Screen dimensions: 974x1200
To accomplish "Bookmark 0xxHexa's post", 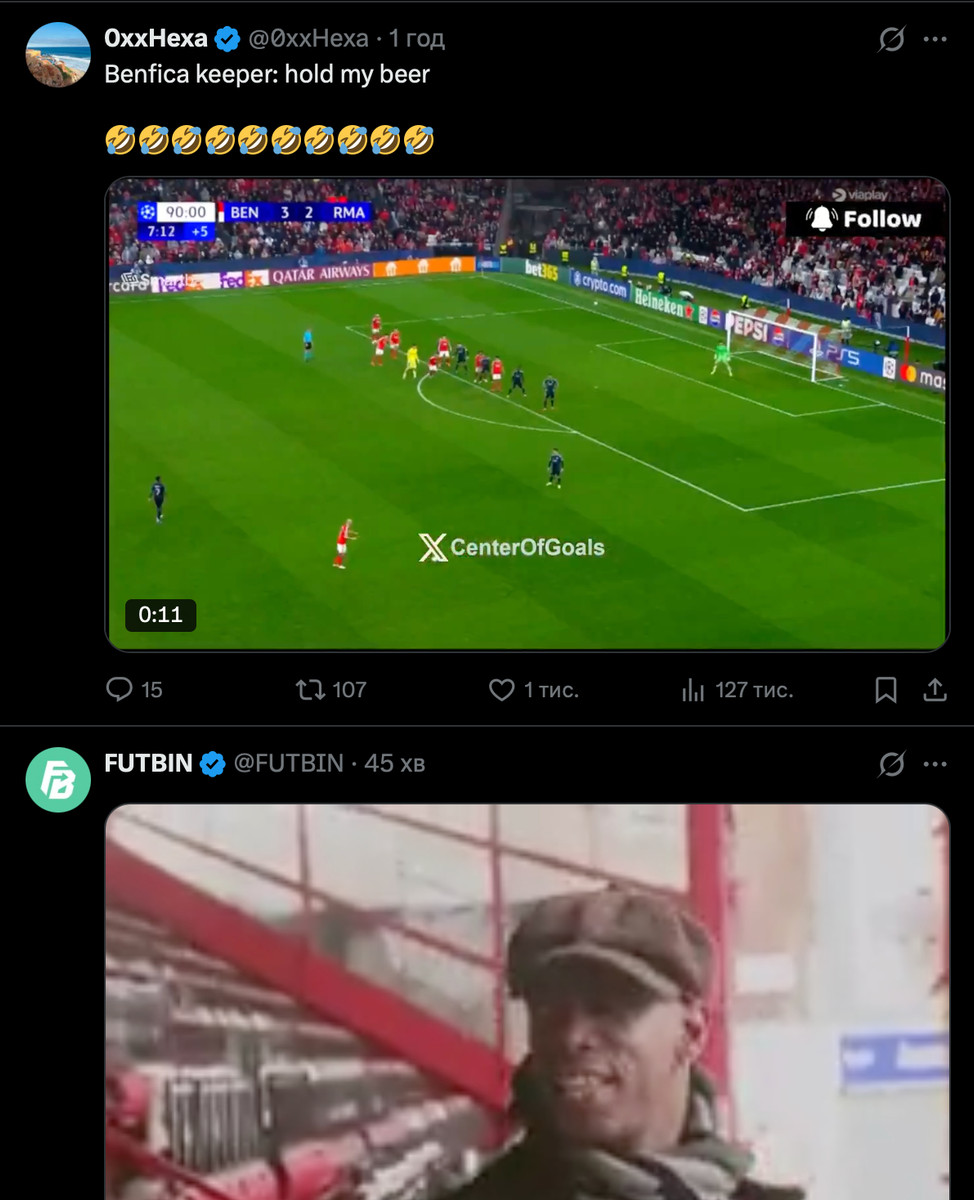I will 886,689.
